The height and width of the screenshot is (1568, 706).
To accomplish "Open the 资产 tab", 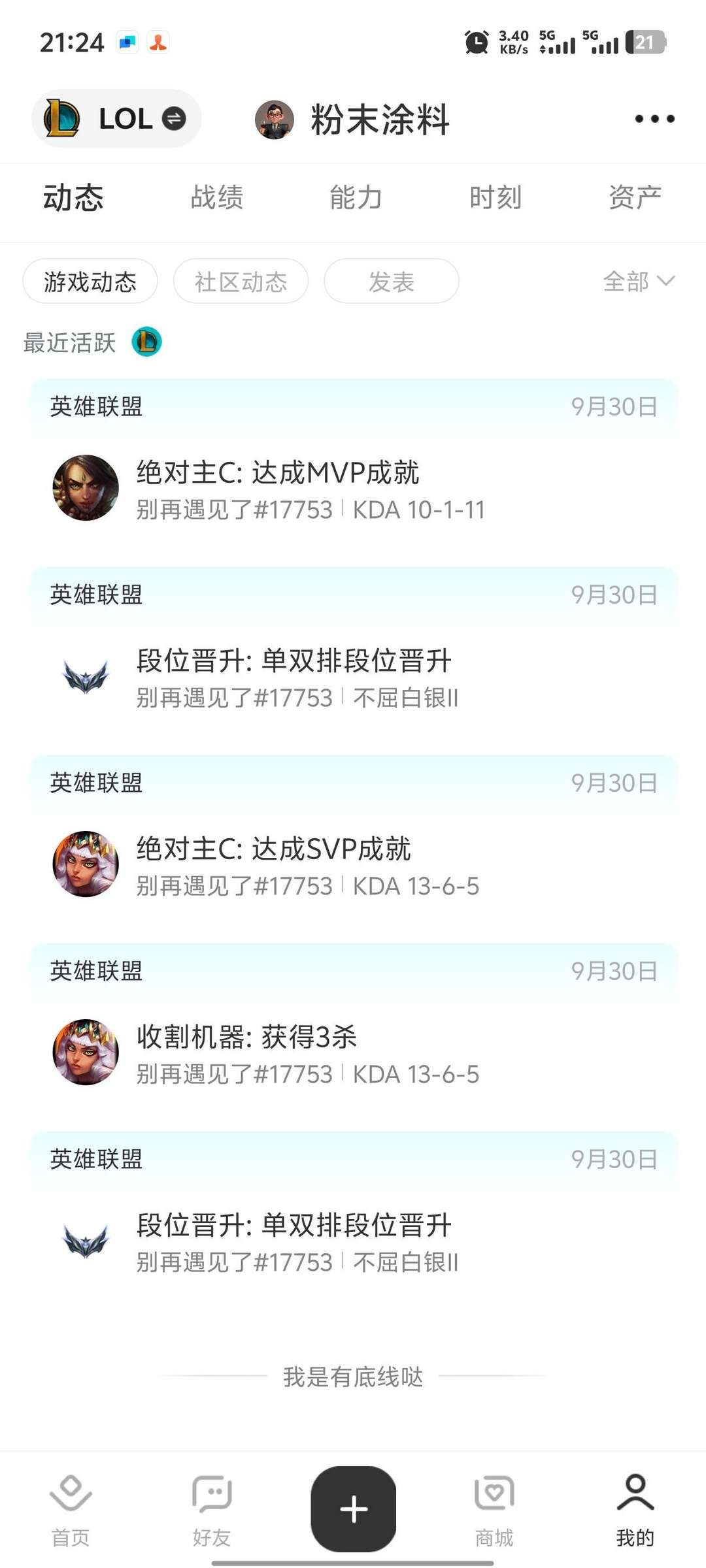I will pyautogui.click(x=634, y=197).
